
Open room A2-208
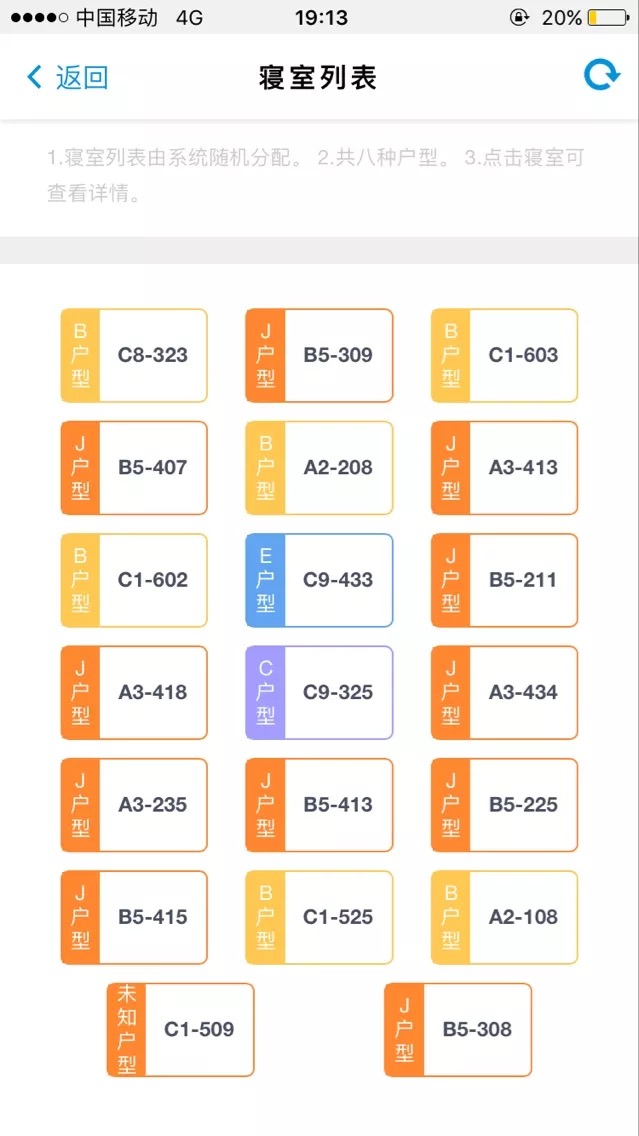(320, 467)
